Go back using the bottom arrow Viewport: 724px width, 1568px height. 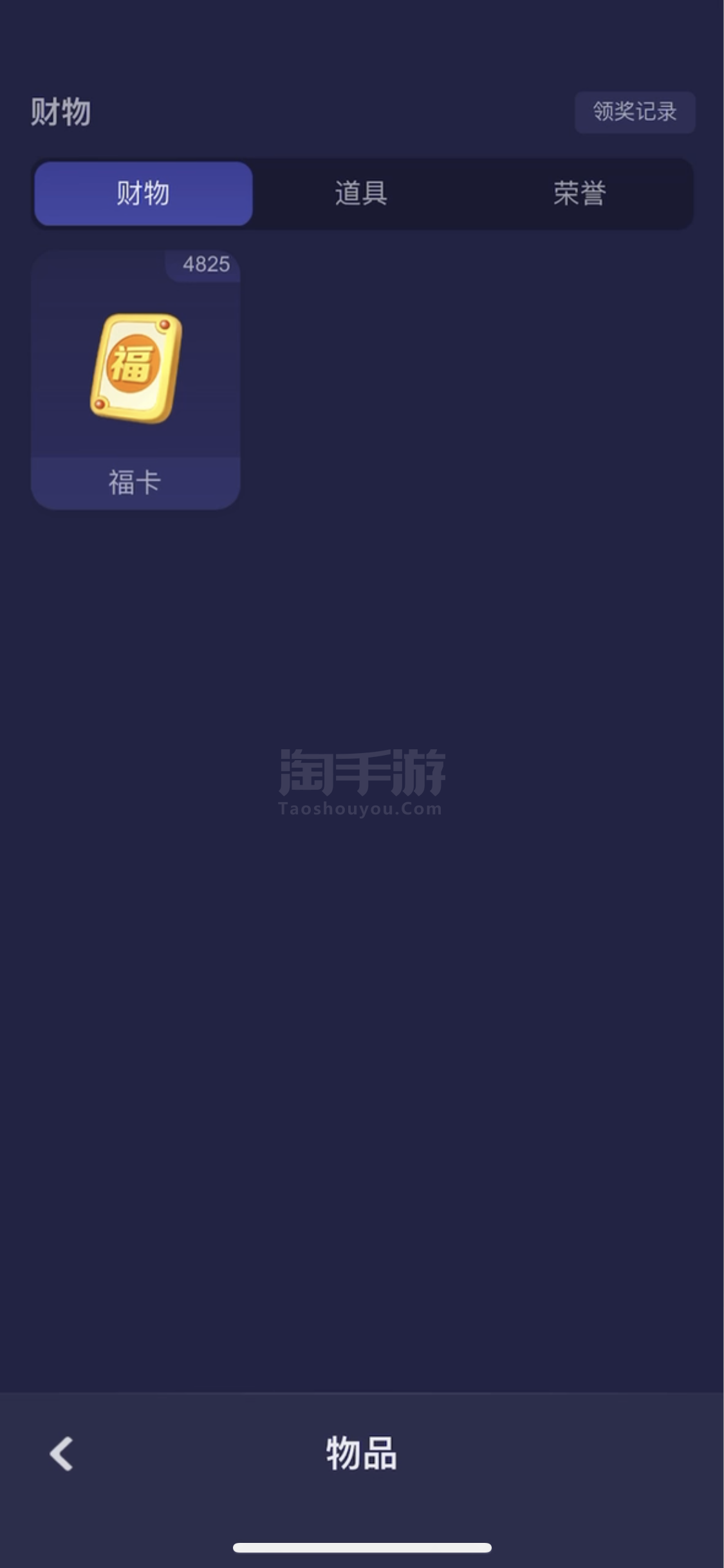coord(62,1453)
